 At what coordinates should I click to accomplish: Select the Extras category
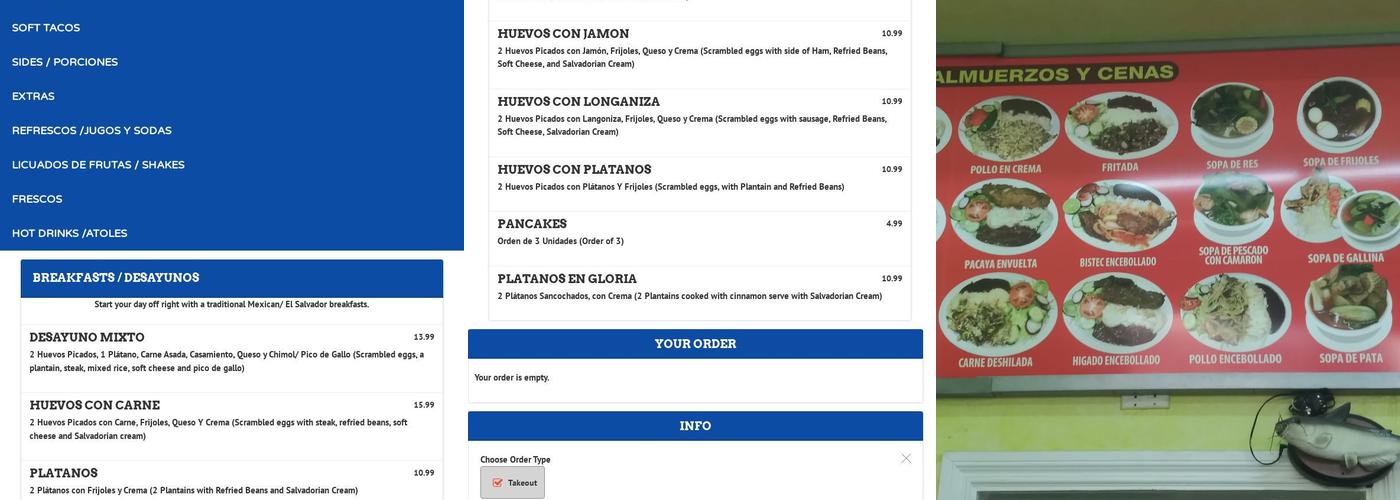33,96
